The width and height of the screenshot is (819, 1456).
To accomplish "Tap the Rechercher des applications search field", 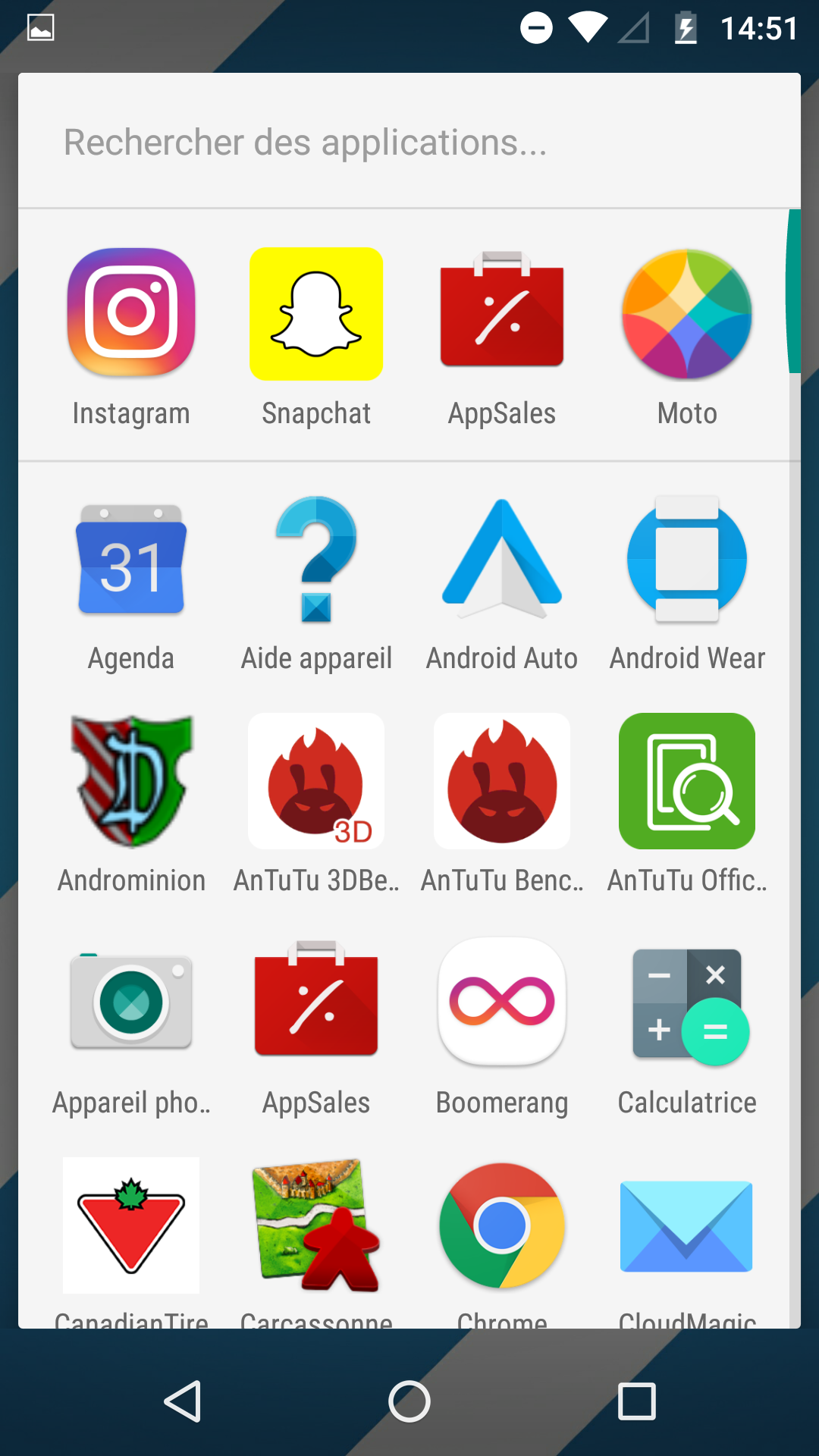I will tap(409, 143).
